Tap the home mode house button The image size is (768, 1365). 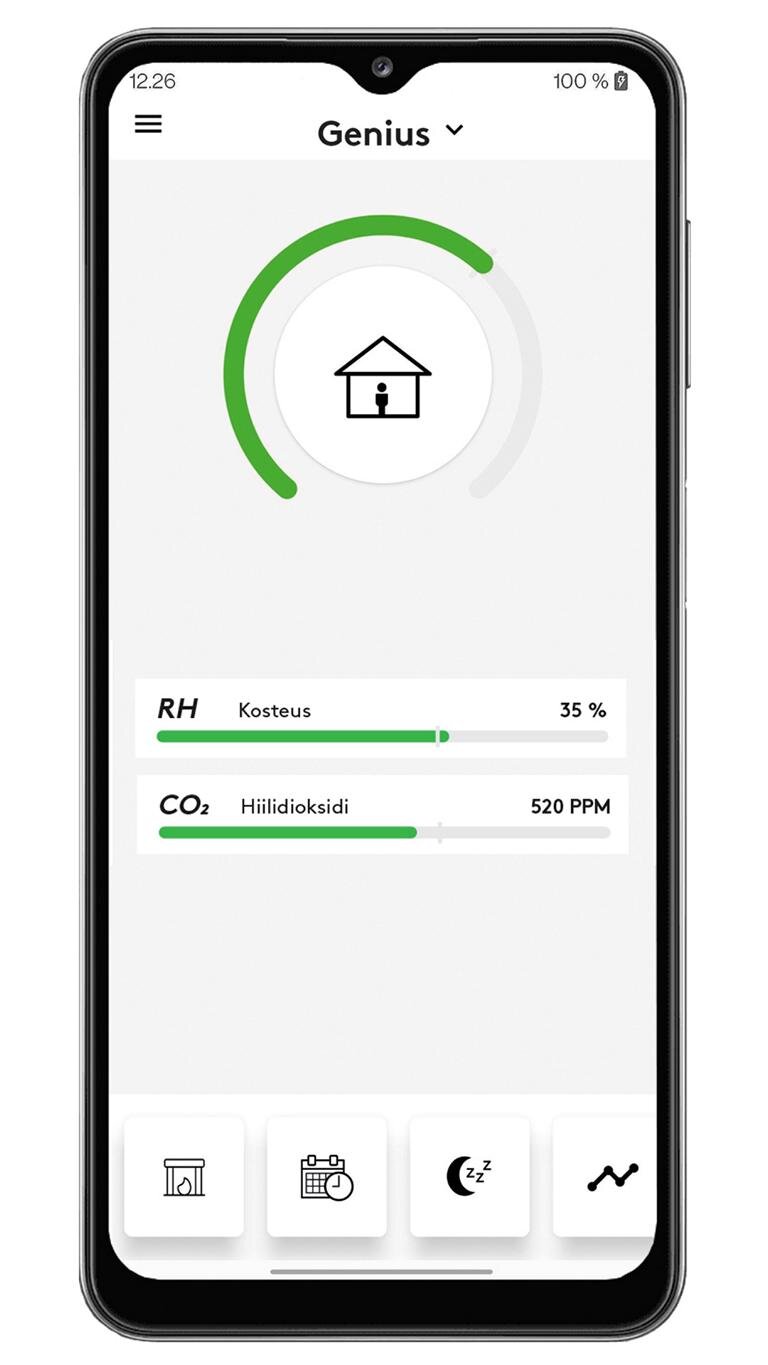[x=383, y=376]
